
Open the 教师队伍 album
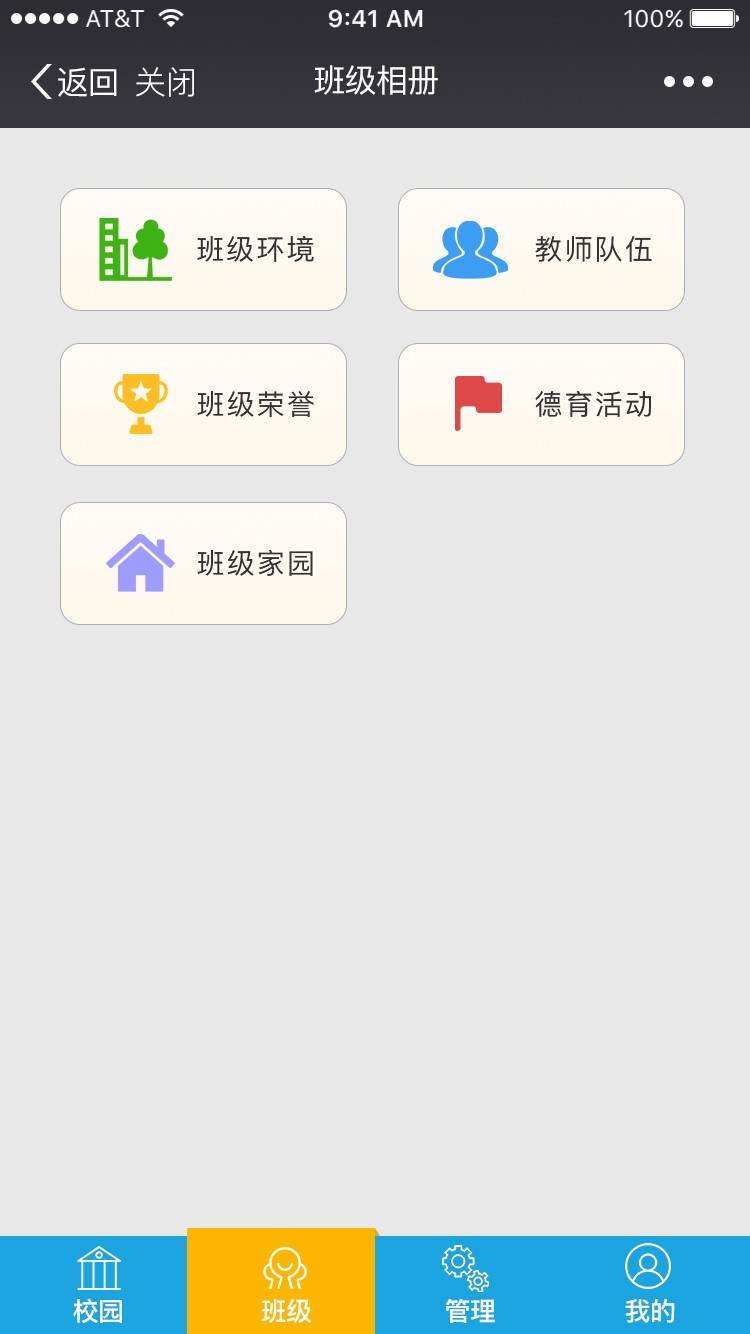click(x=541, y=249)
